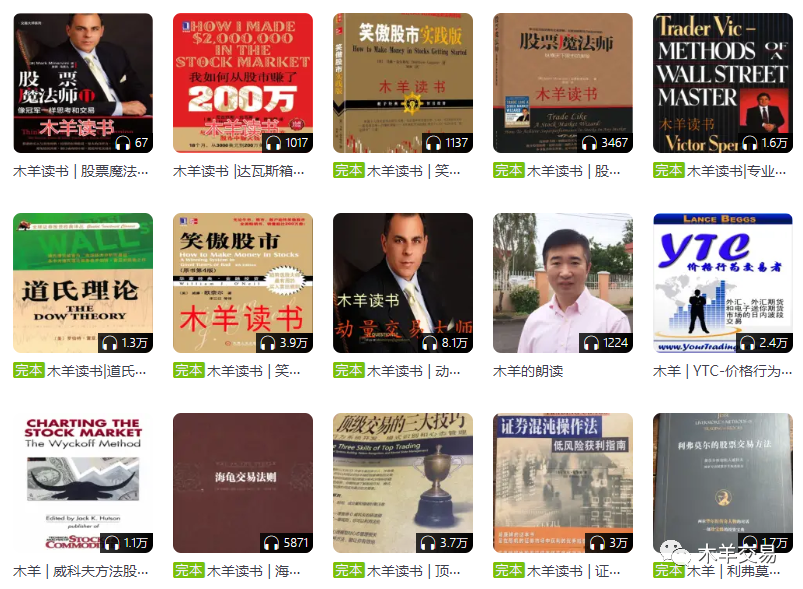Open the 股票魔法师 album with 67 plays
The image size is (803, 589).
[x=83, y=83]
